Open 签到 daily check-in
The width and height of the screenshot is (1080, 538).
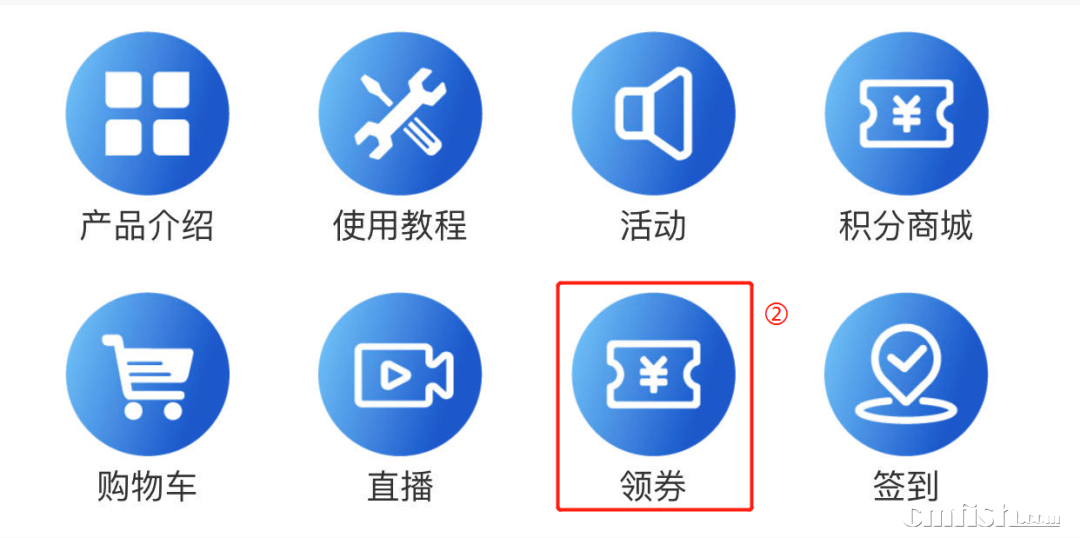[x=906, y=375]
